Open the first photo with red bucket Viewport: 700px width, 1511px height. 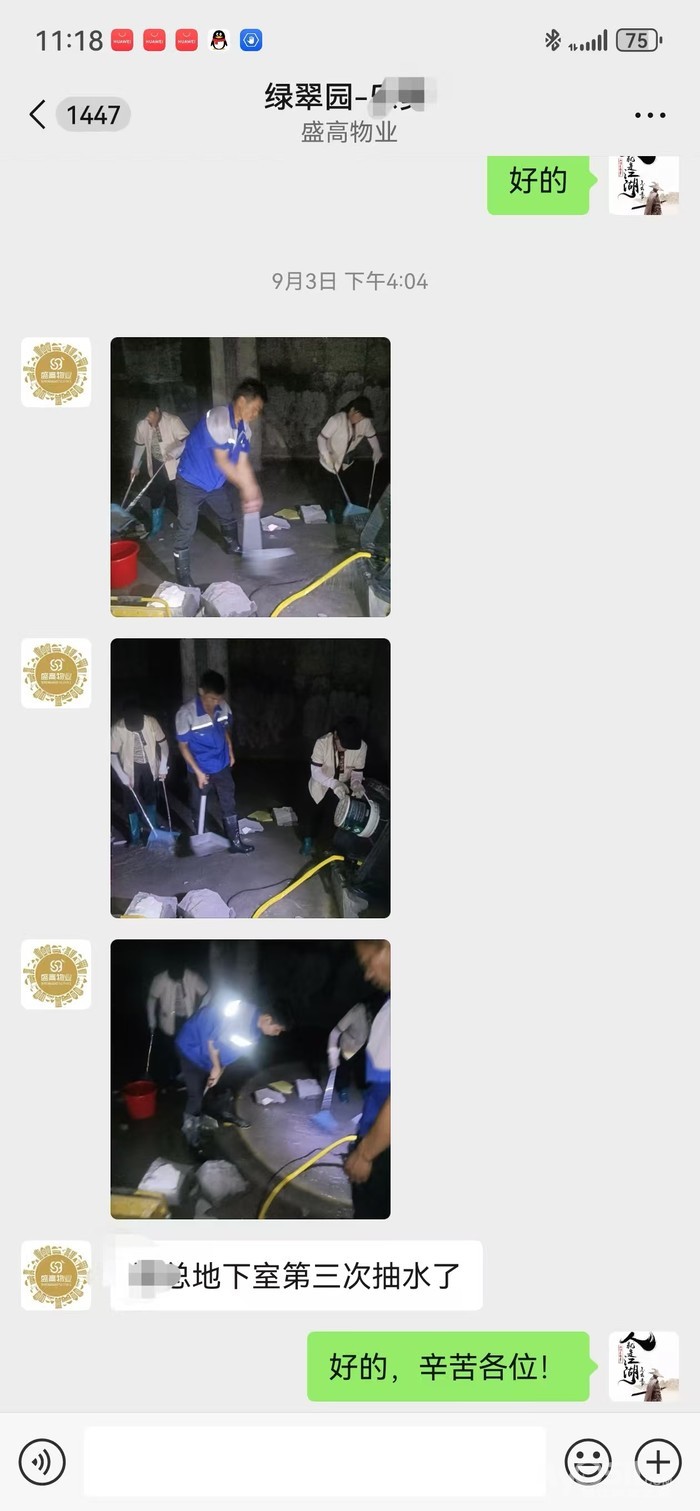pos(250,477)
